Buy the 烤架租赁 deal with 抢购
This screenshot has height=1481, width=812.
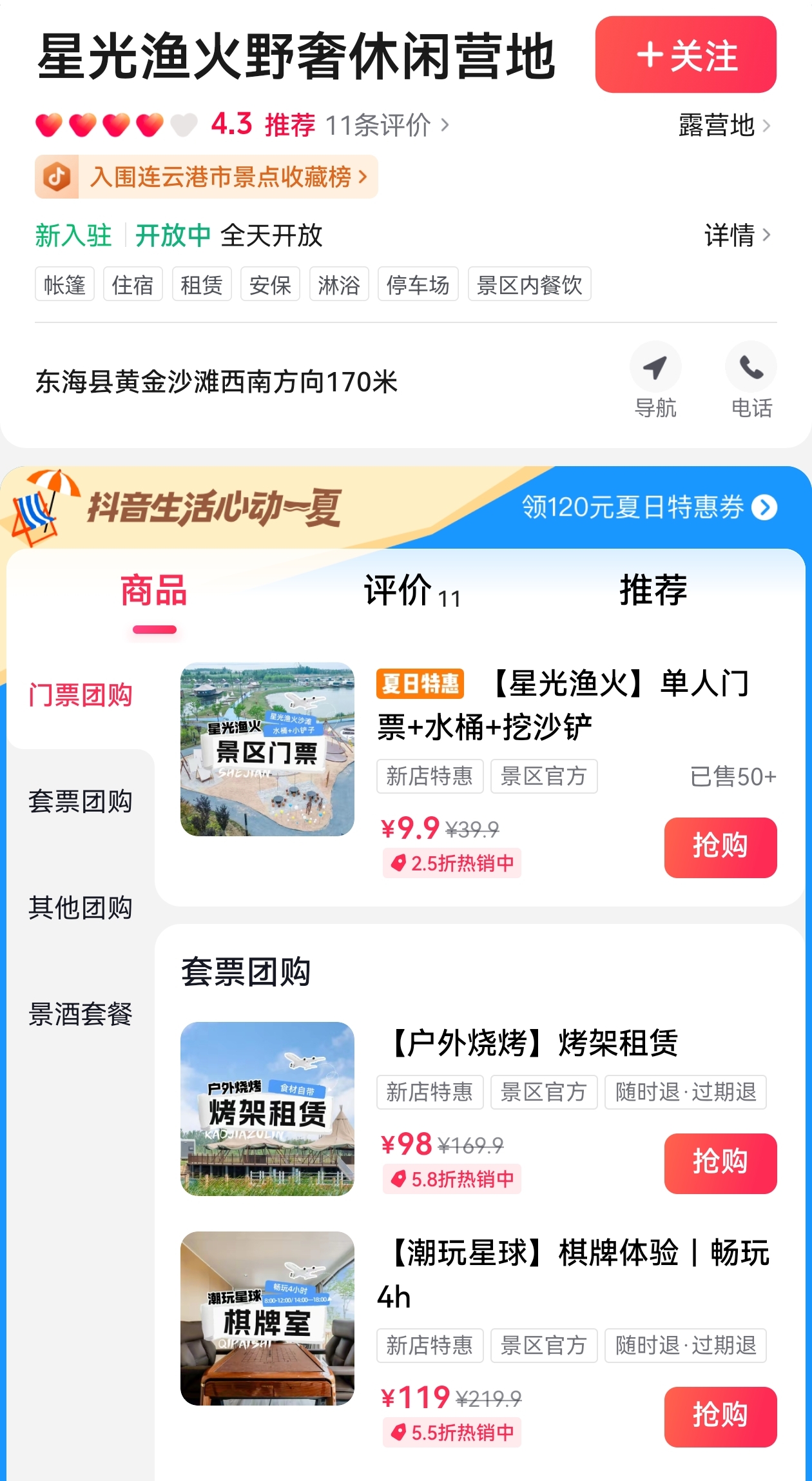pos(720,1163)
